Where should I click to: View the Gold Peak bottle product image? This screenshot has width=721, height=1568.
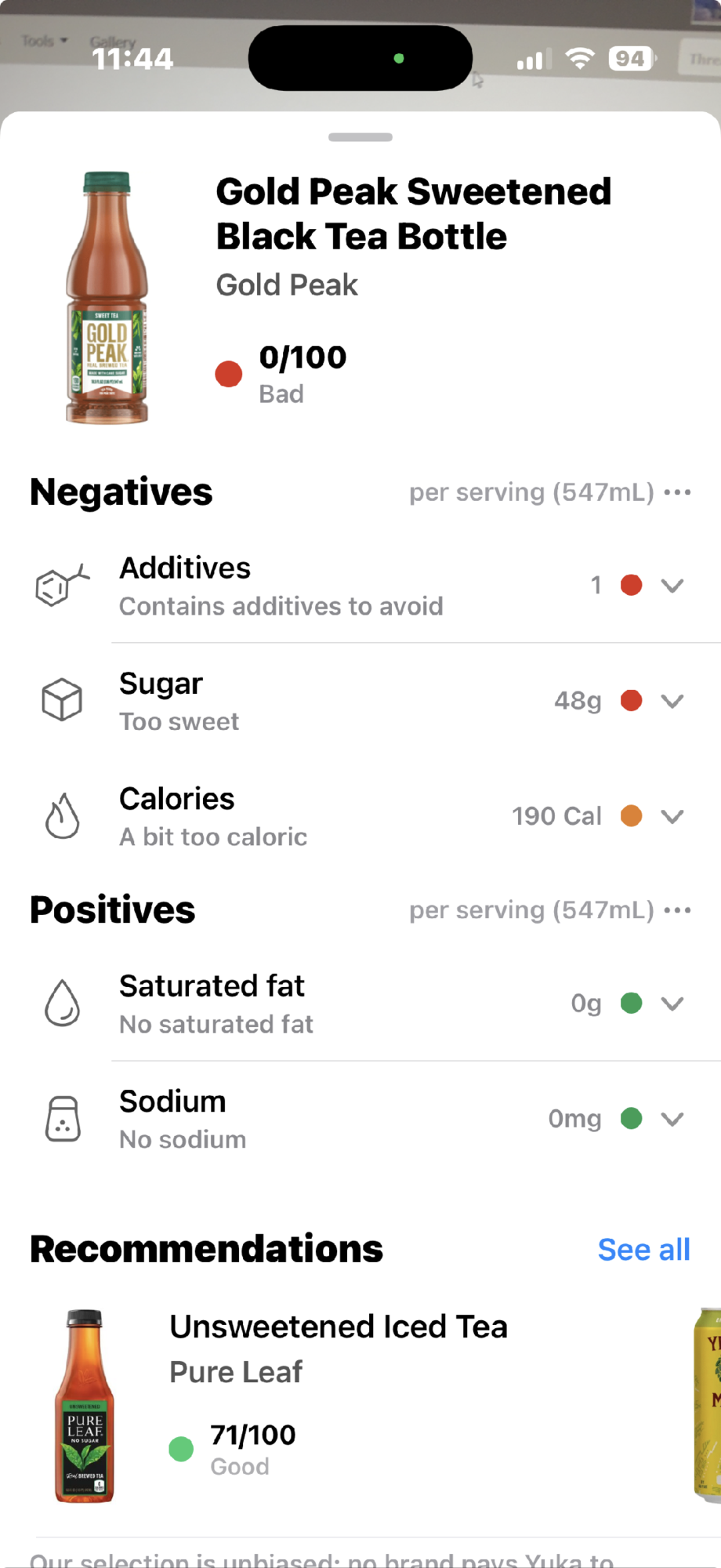107,298
